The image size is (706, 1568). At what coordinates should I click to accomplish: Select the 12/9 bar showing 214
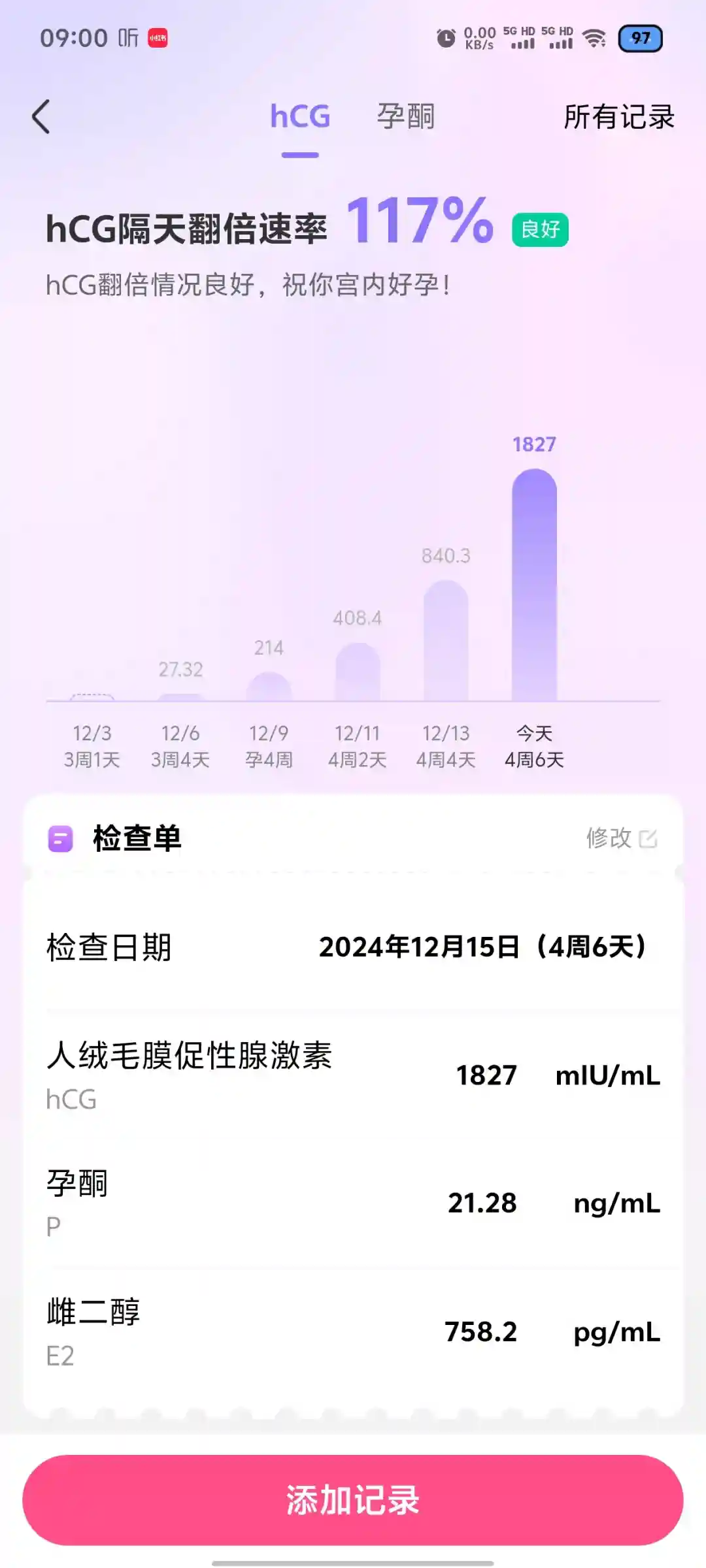[269, 686]
